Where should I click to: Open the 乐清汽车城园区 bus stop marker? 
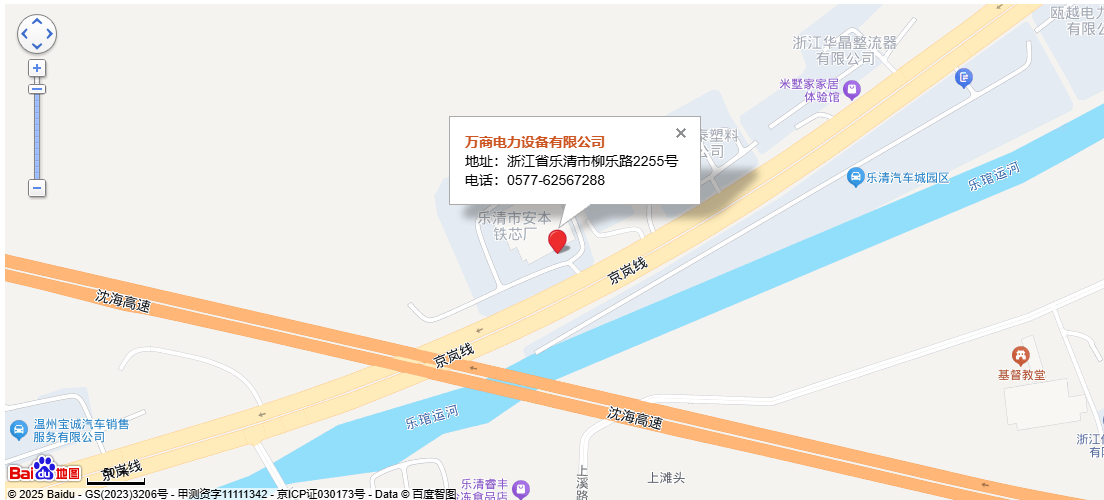[x=855, y=177]
